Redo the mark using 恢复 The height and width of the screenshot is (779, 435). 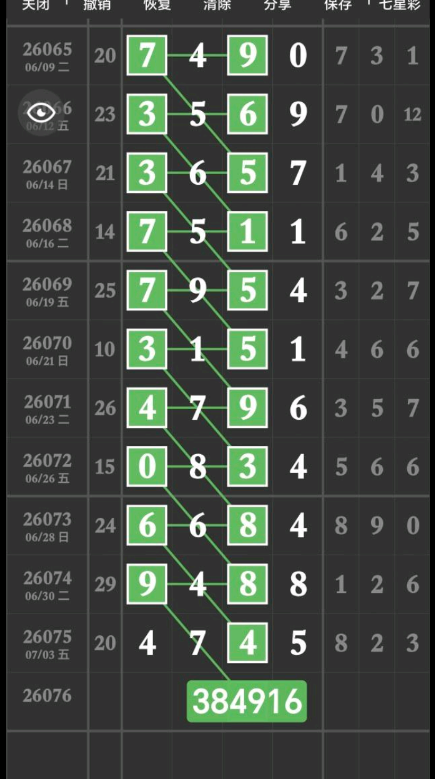pos(157,5)
